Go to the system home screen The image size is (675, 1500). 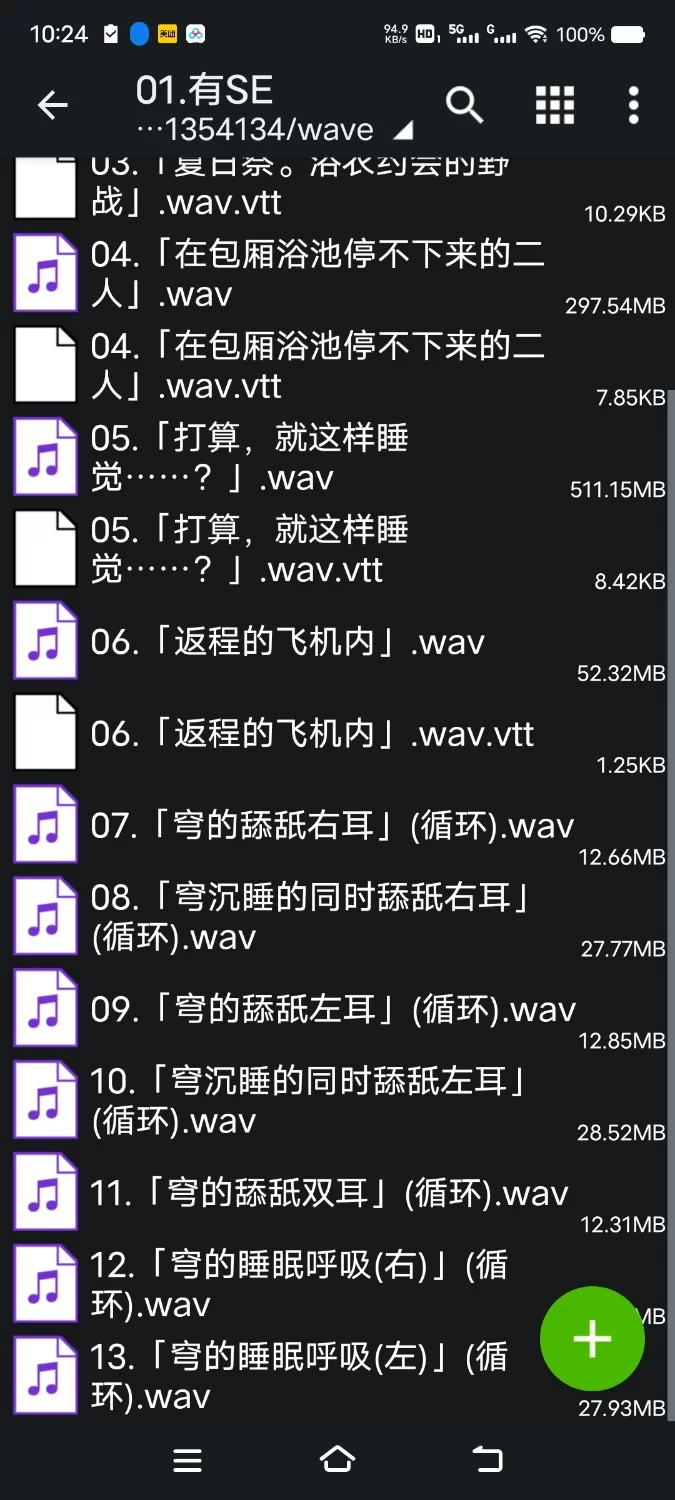tap(337, 1460)
